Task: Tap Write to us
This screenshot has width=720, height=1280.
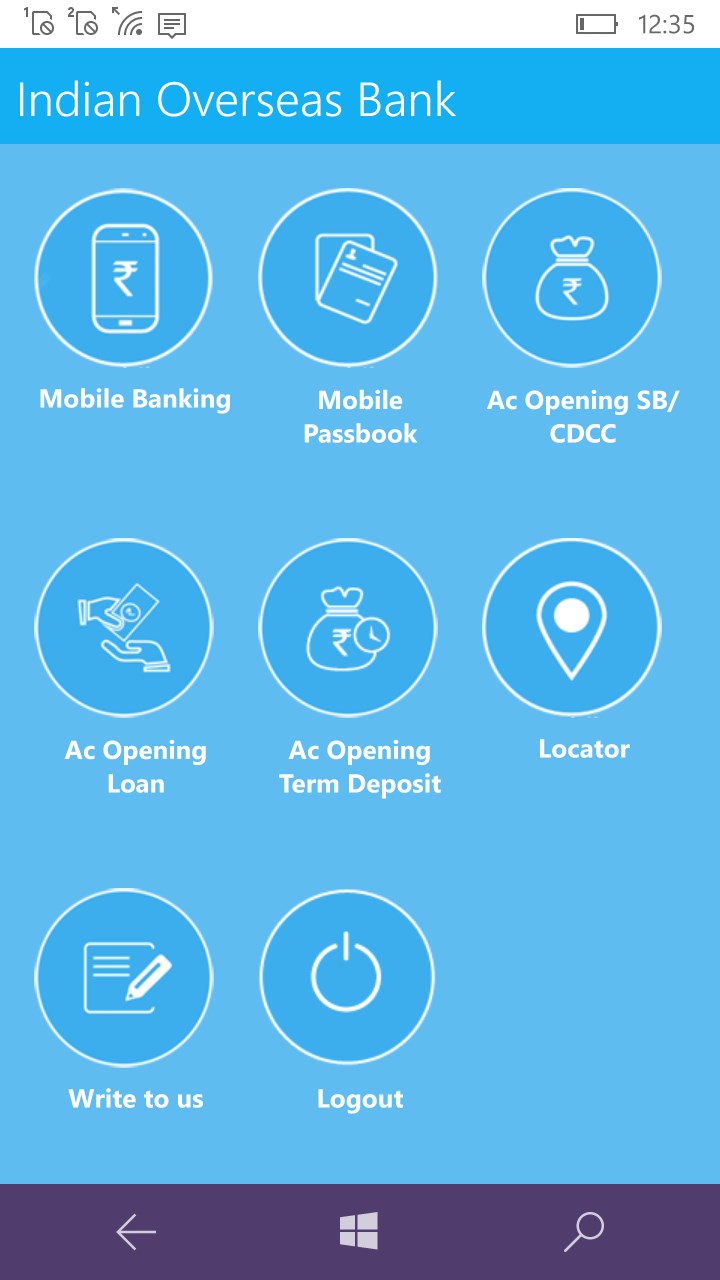Action: [124, 977]
